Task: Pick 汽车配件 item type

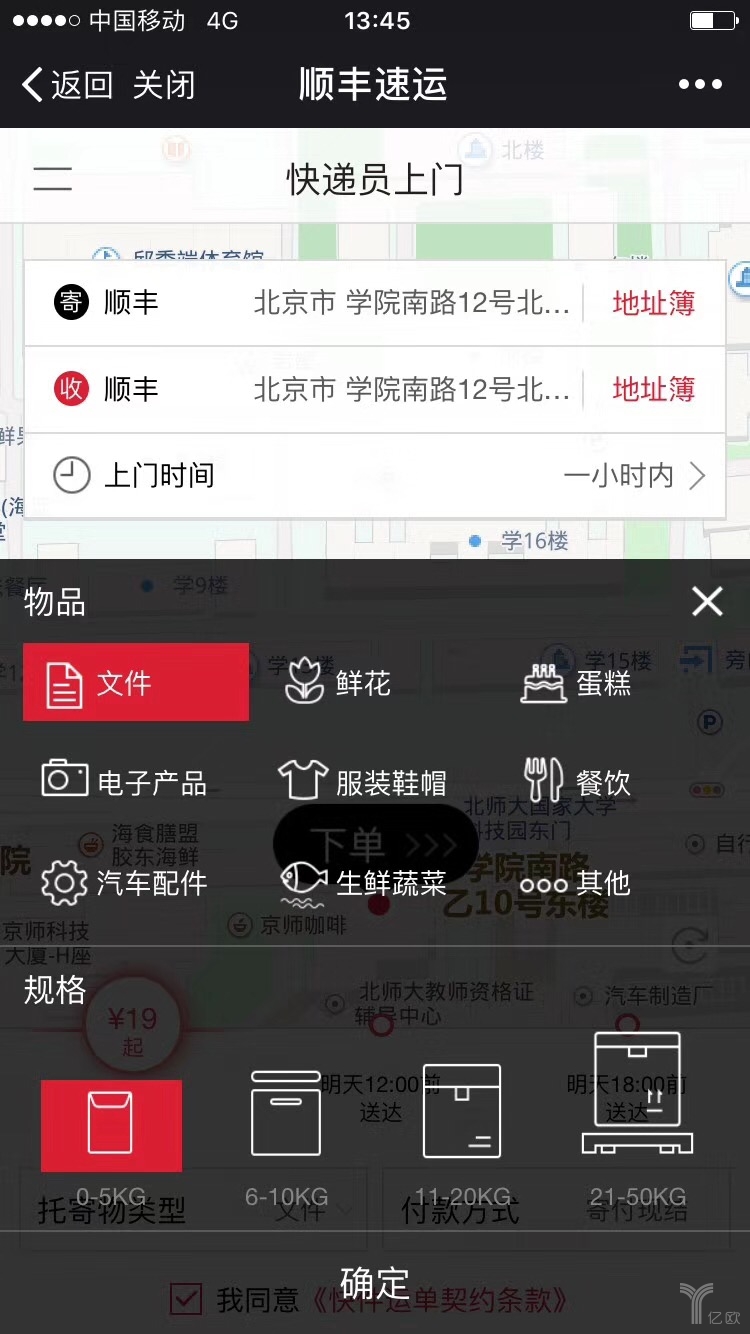Action: coord(124,882)
